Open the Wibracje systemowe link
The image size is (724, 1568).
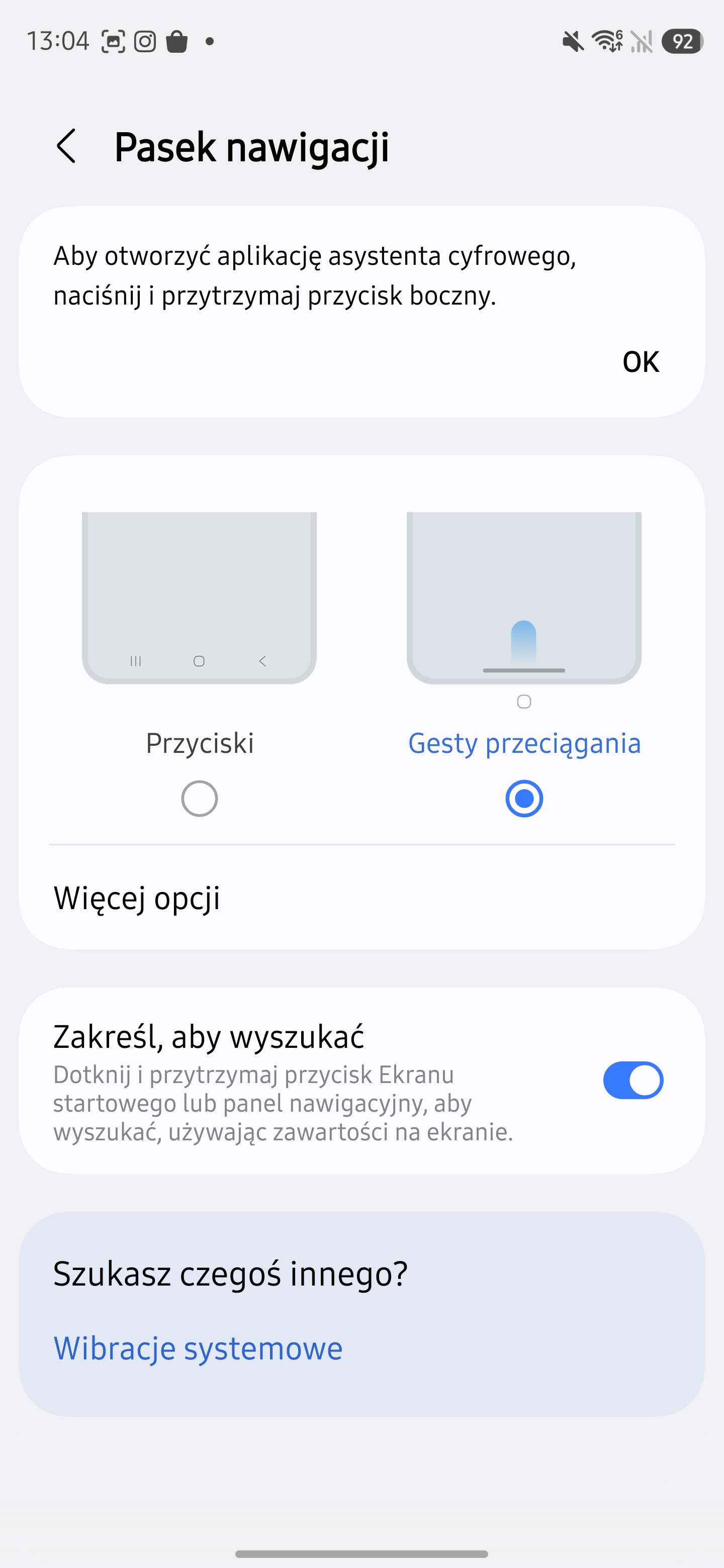pos(198,1348)
